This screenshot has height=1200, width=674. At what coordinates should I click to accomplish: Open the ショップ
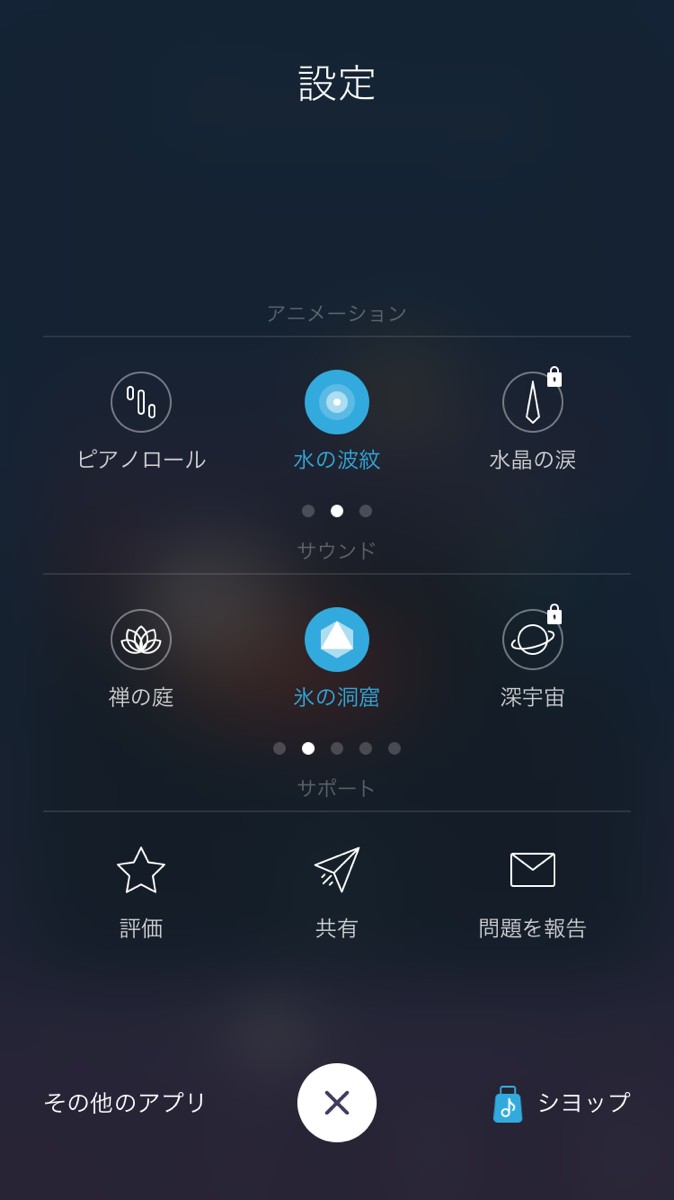pyautogui.click(x=563, y=1103)
